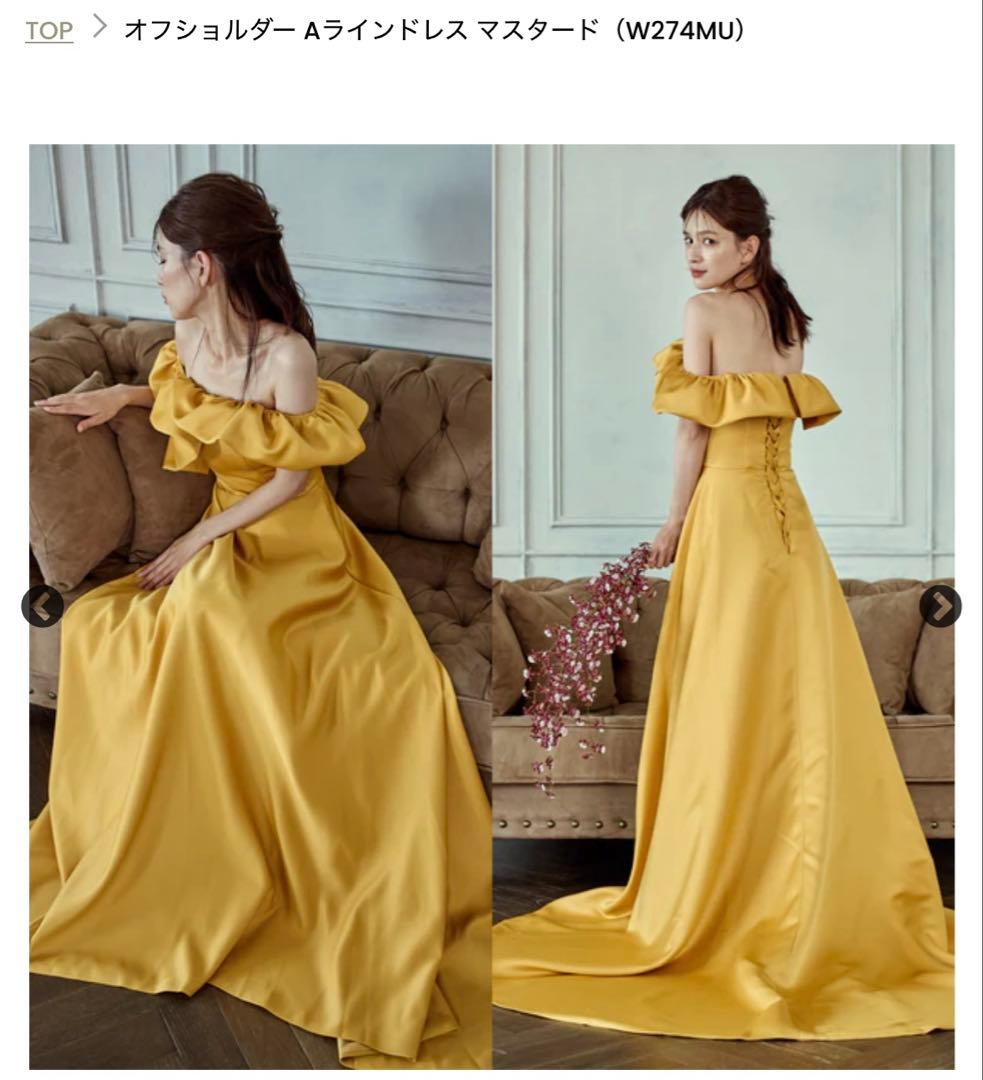The height and width of the screenshot is (1080, 983).
Task: Open the TOP breadcrumb link
Action: tap(49, 30)
